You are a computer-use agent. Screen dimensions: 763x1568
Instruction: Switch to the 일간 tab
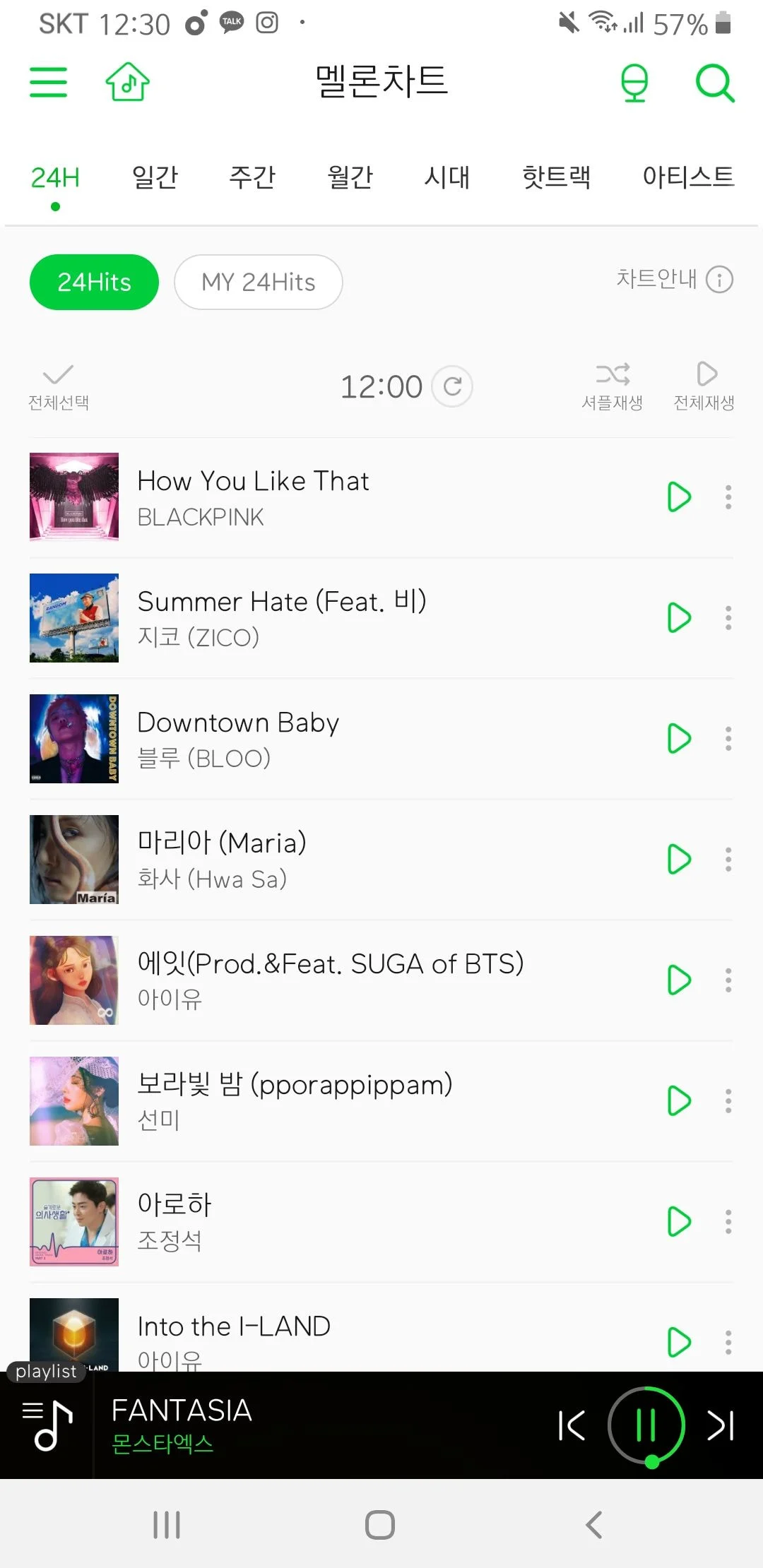pos(155,177)
